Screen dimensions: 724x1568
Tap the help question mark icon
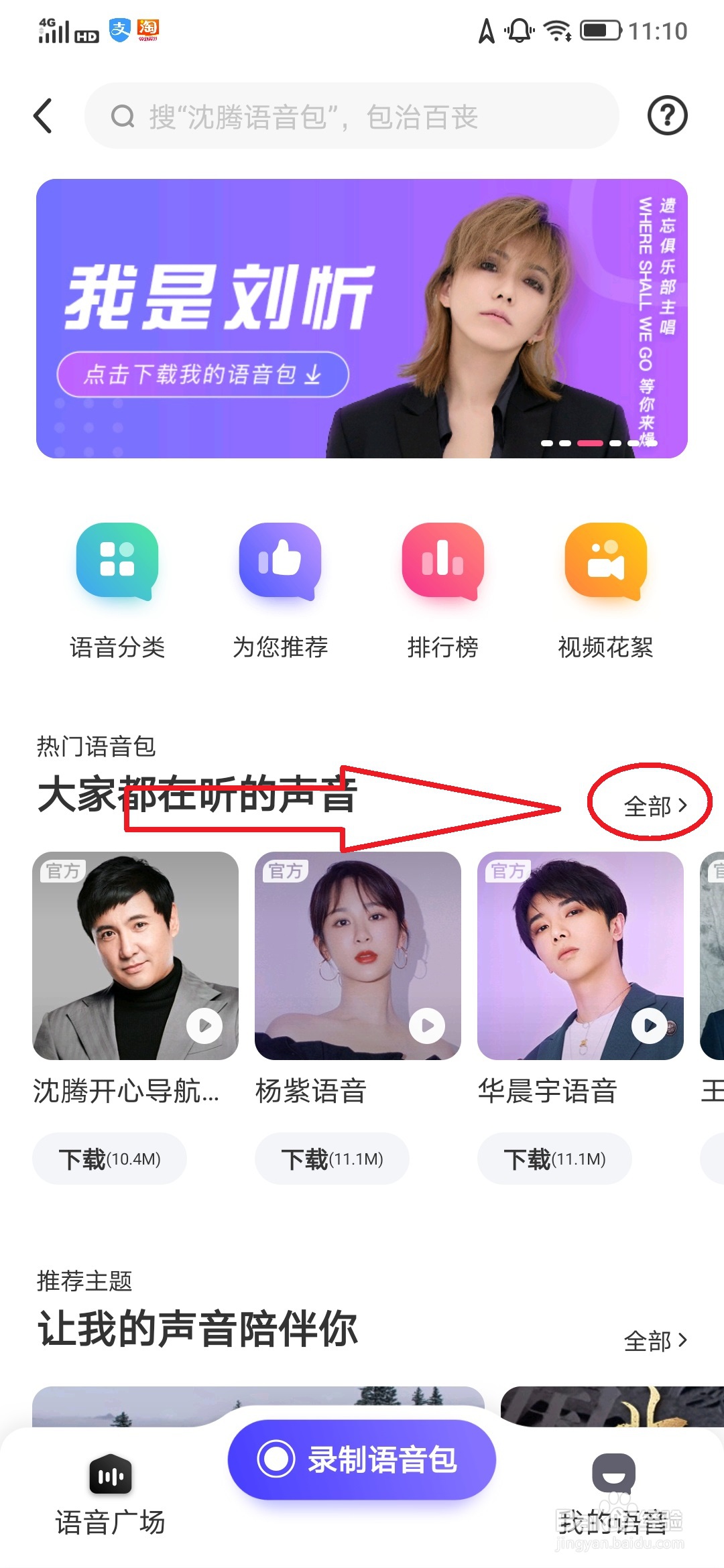coord(668,115)
